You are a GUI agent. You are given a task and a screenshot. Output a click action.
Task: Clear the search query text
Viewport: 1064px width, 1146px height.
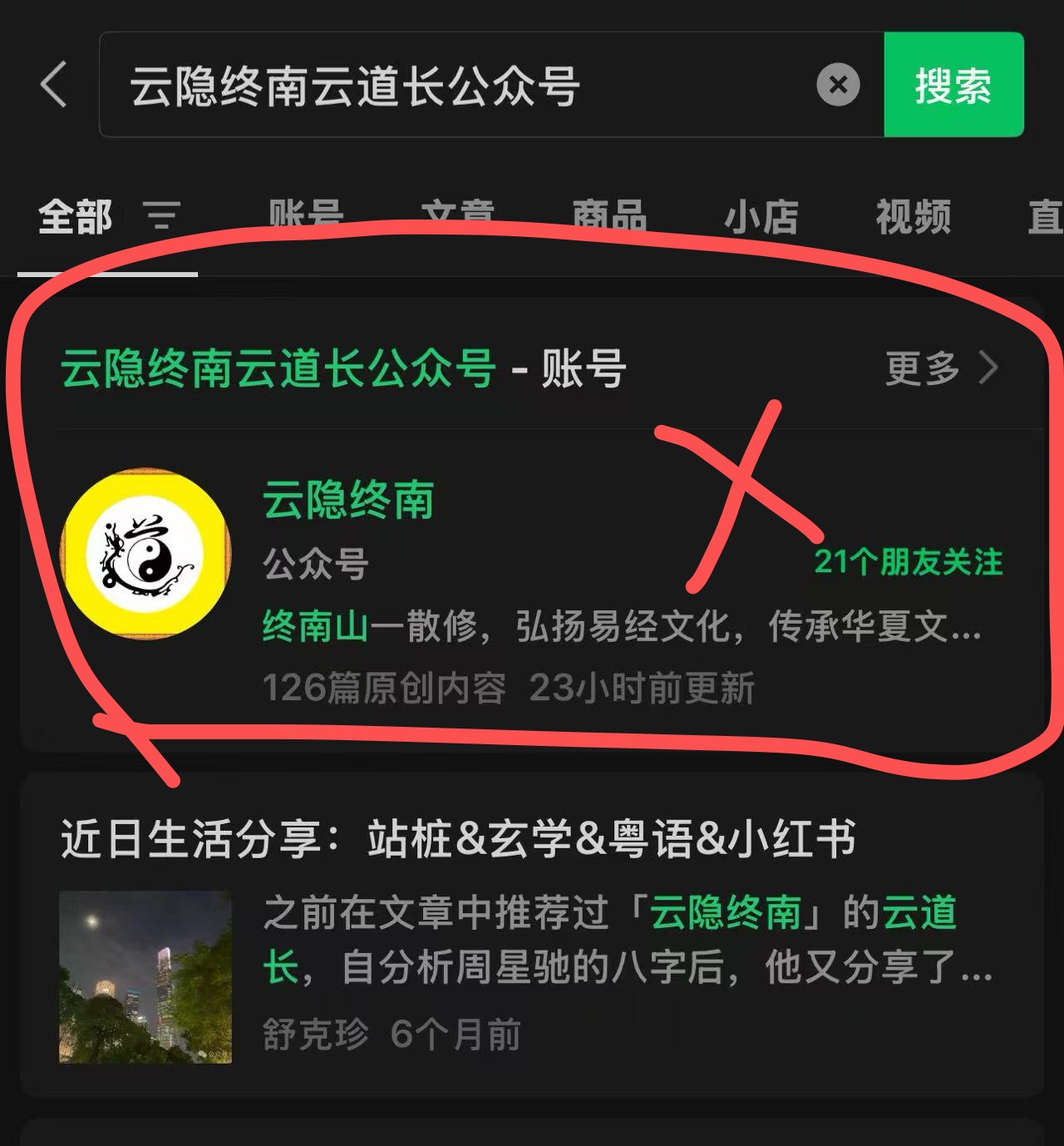(x=838, y=85)
